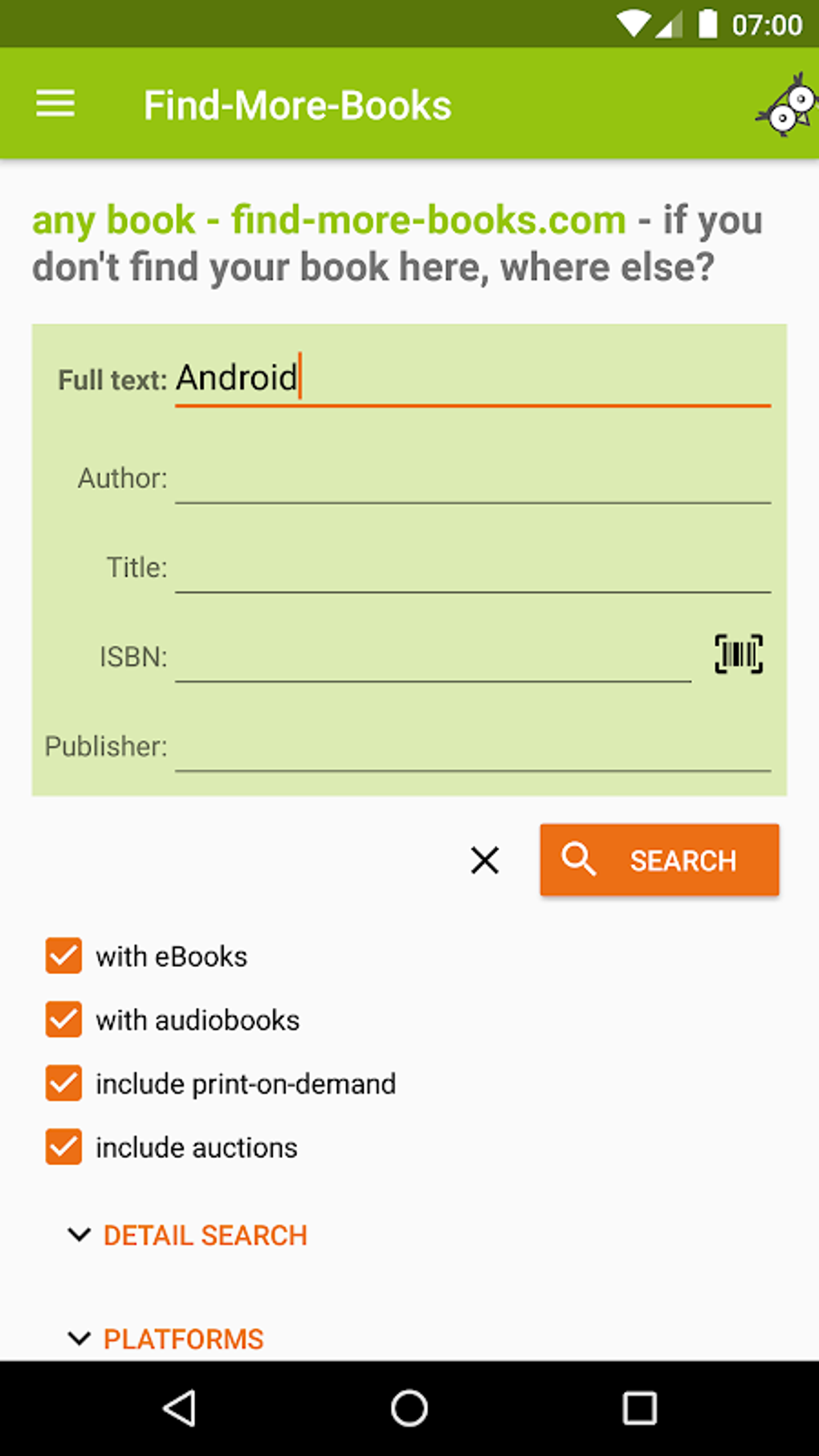Clear the search form with X

point(485,860)
